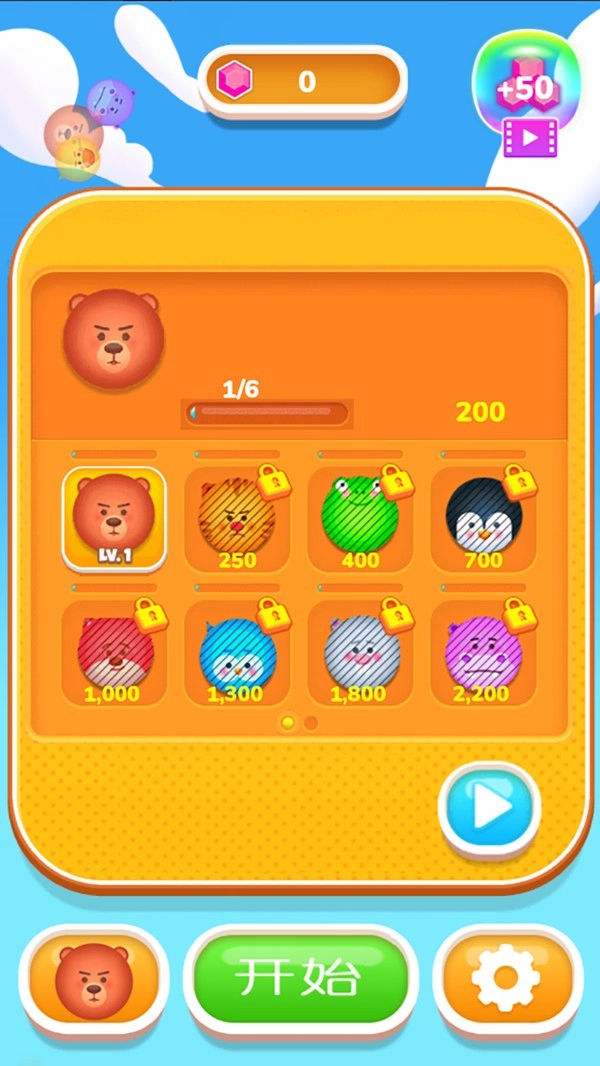
Task: Open settings gear button
Action: [x=507, y=979]
